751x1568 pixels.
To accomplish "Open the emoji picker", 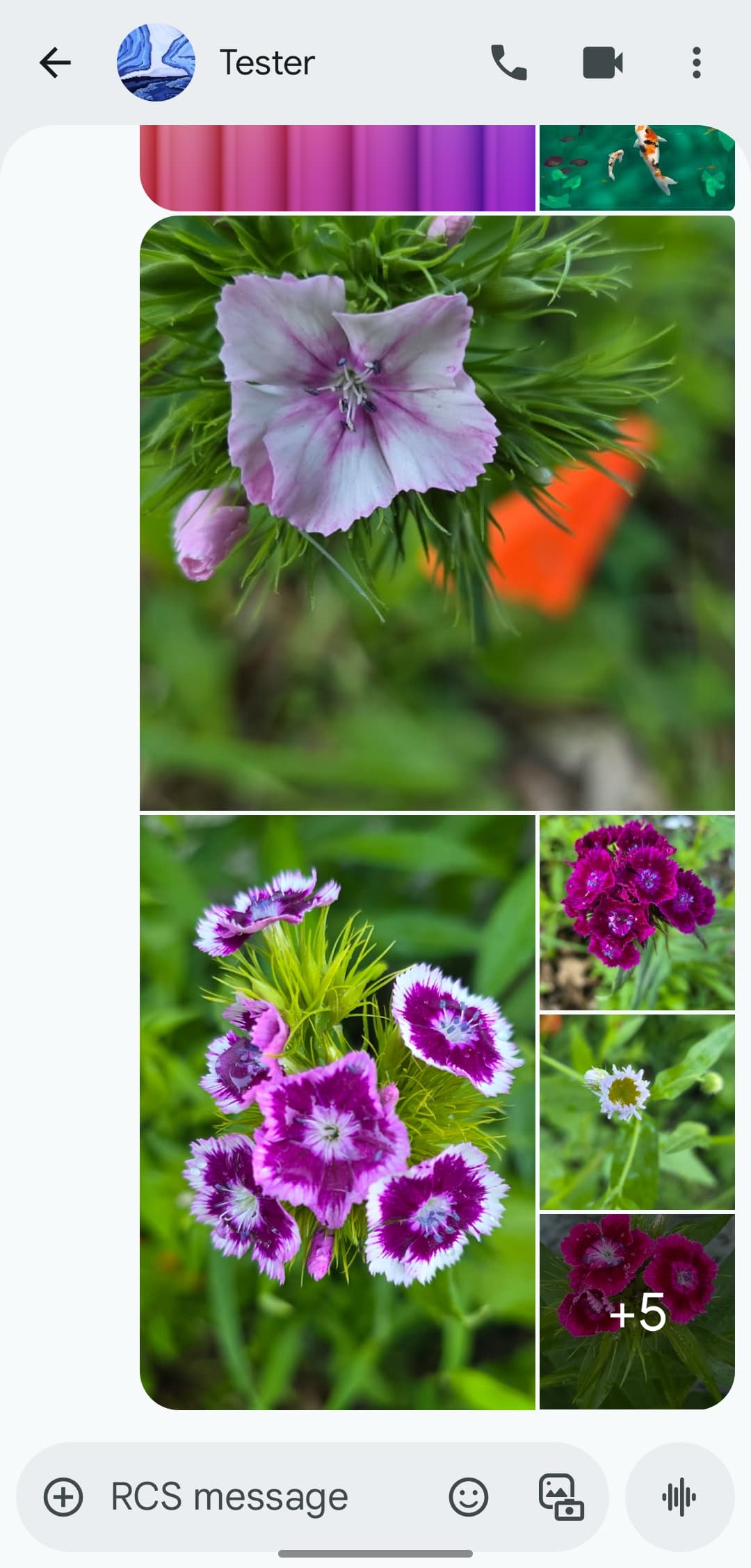I will click(x=468, y=1496).
